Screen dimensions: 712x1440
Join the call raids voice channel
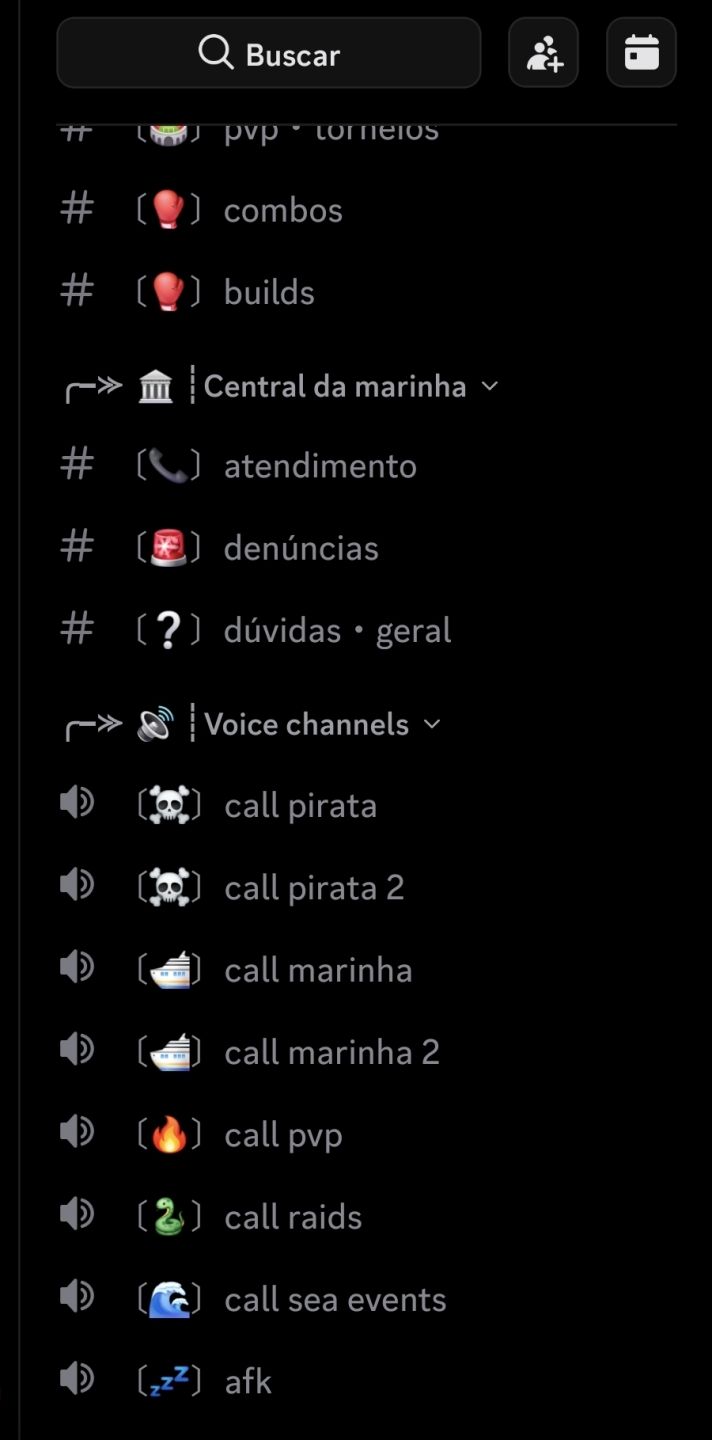tap(366, 1217)
